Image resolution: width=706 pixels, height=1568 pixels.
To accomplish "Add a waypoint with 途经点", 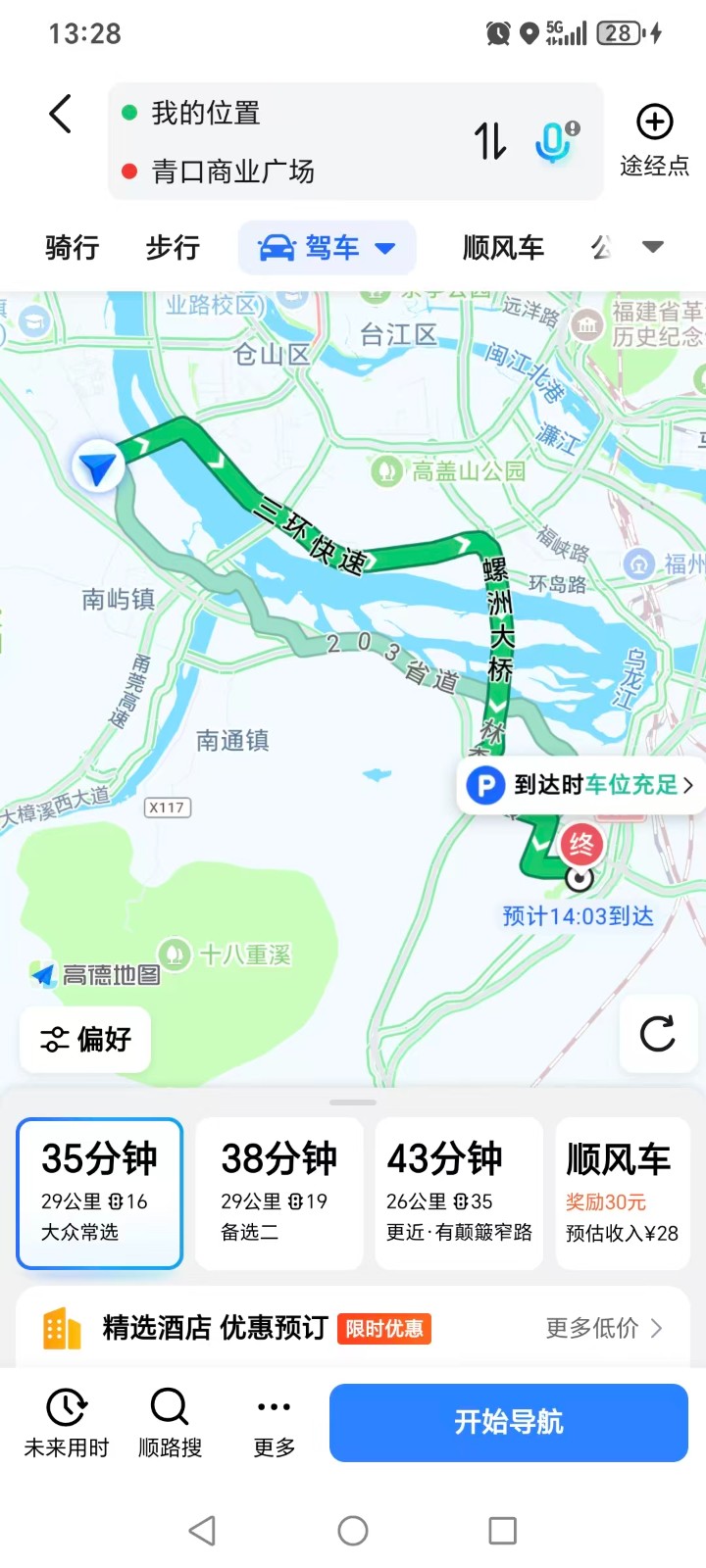I will pyautogui.click(x=654, y=140).
